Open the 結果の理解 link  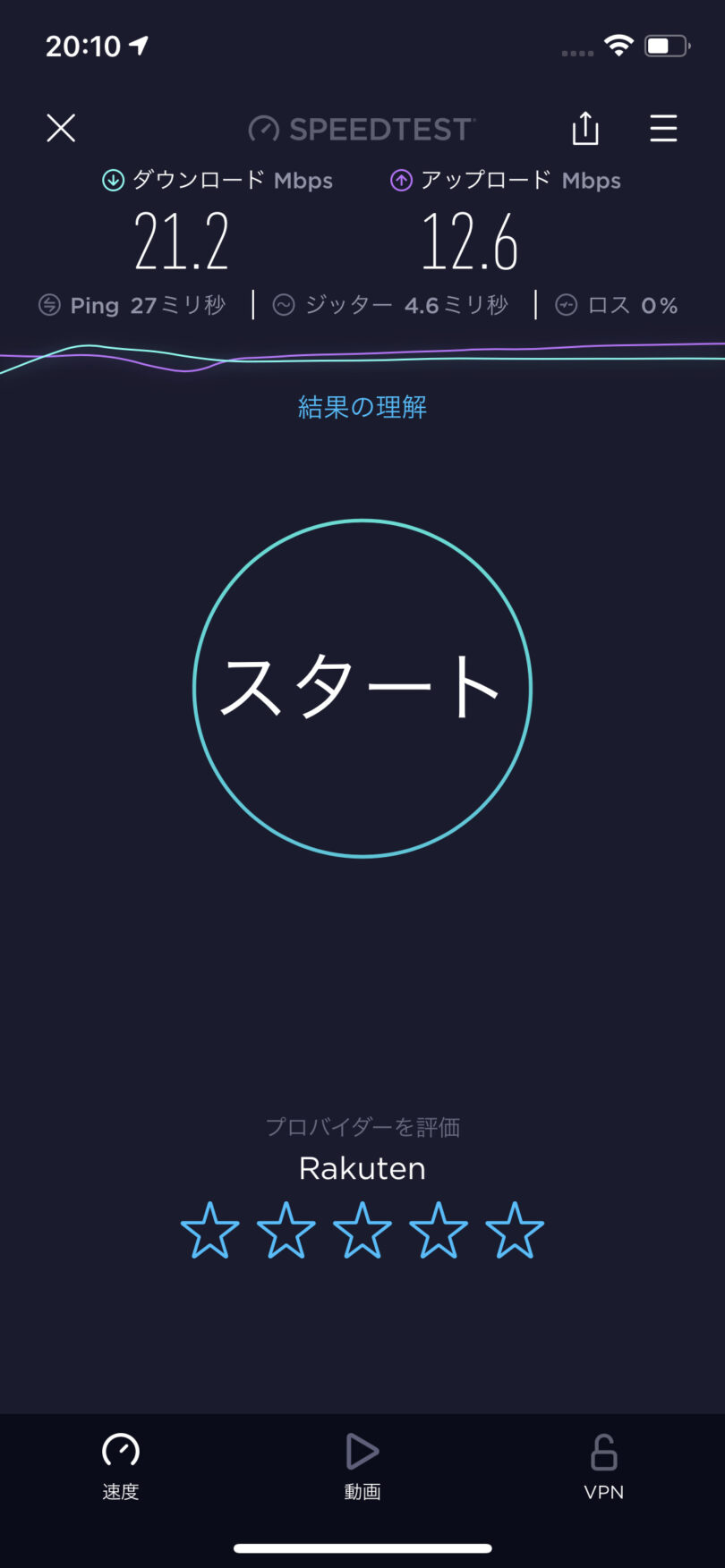pos(362,407)
